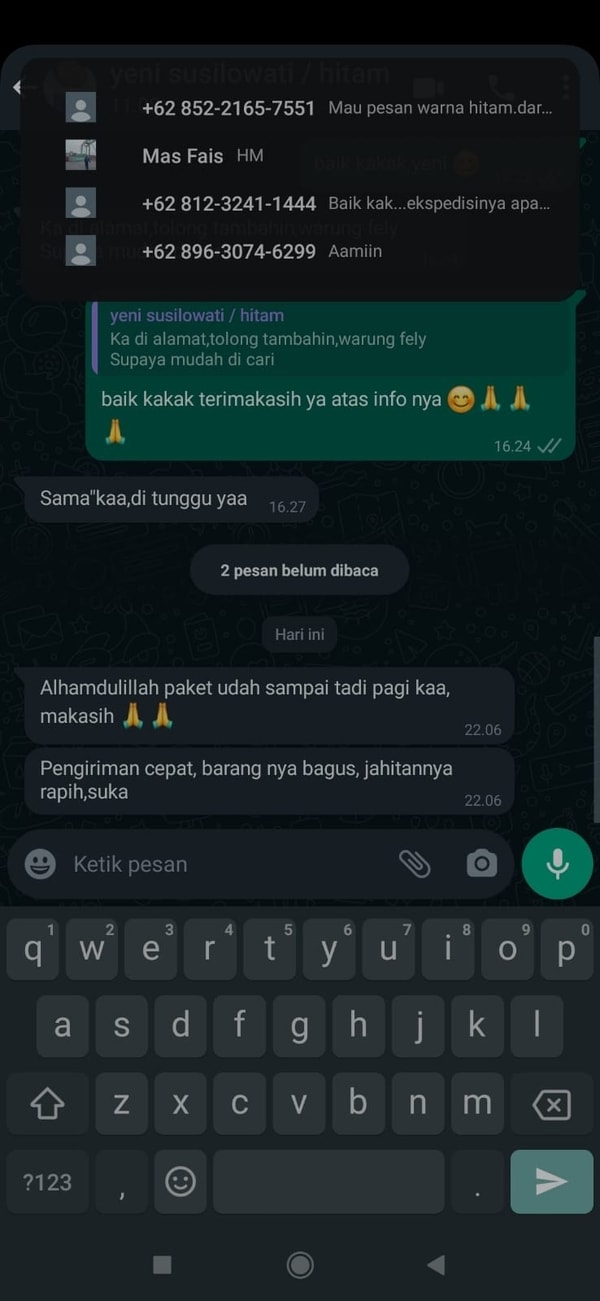Open the chat with +62 896-3074-6299
This screenshot has height=1301, width=600.
[x=300, y=252]
